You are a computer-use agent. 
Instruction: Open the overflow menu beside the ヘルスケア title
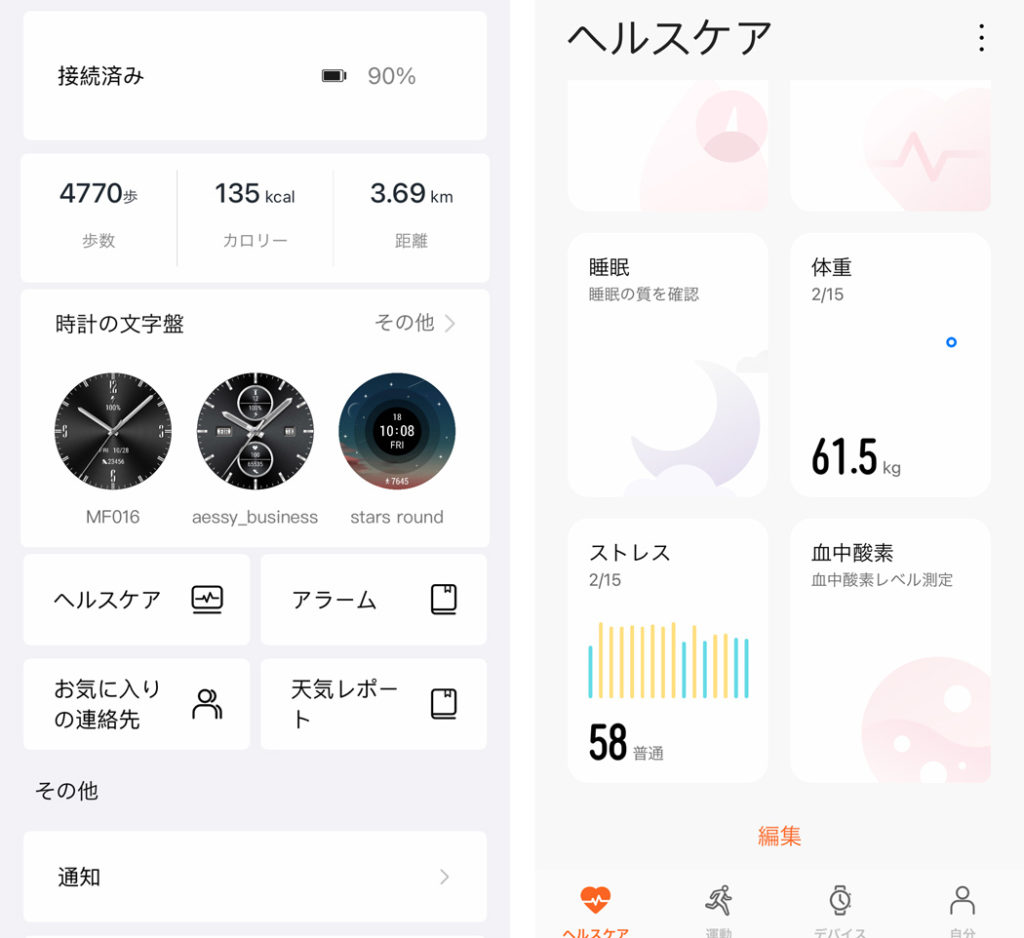[981, 38]
